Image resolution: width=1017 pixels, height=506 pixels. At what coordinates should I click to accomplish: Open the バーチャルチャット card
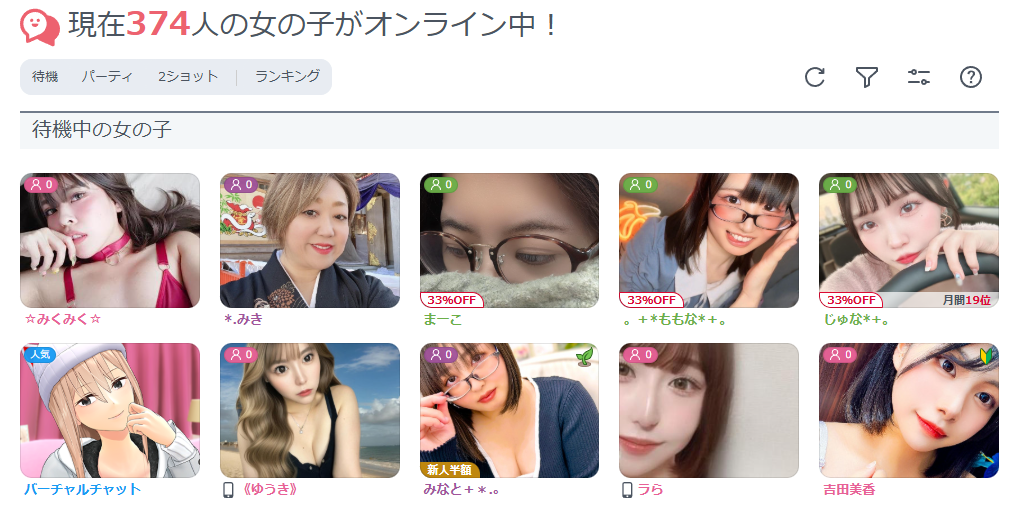pyautogui.click(x=110, y=410)
